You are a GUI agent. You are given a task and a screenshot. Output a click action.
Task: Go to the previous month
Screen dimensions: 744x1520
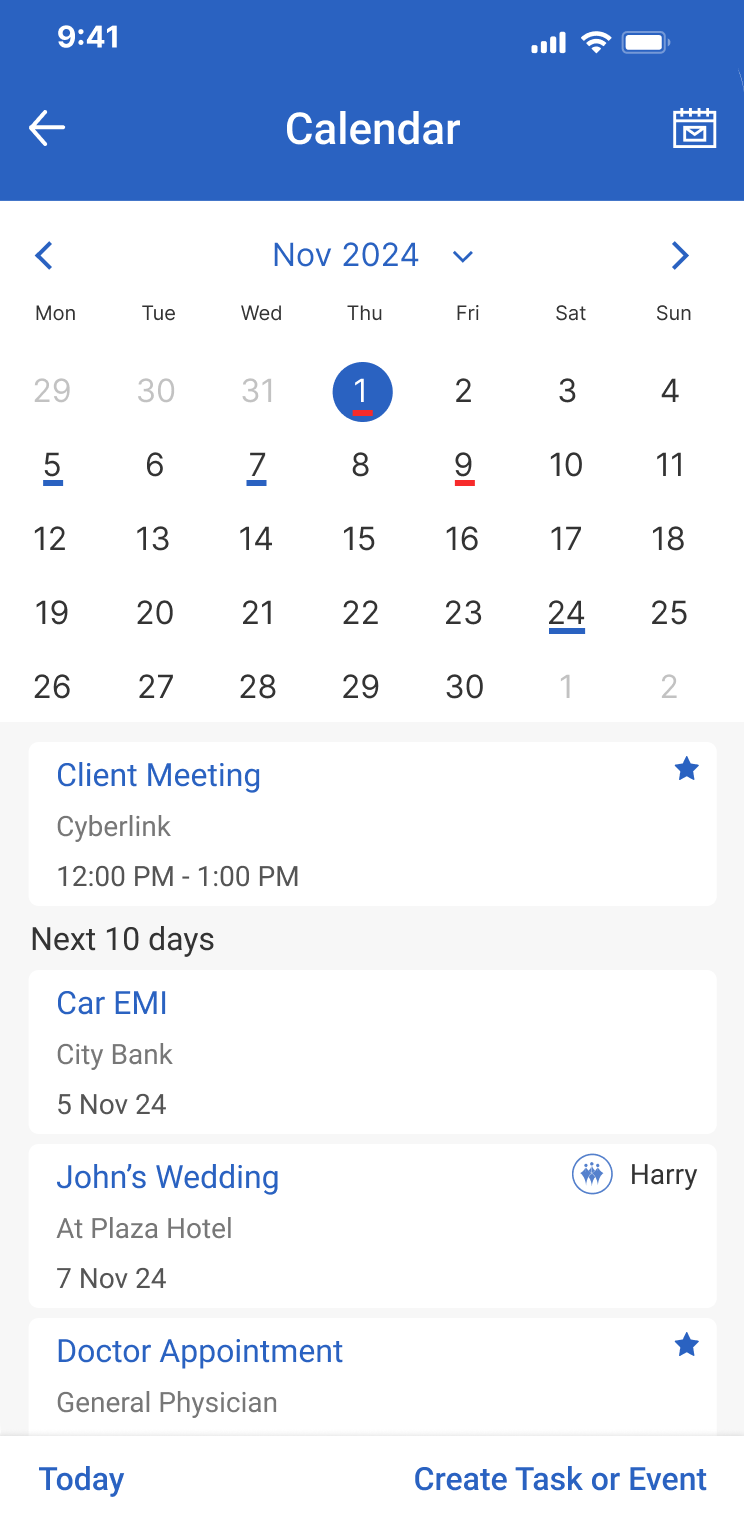(44, 256)
